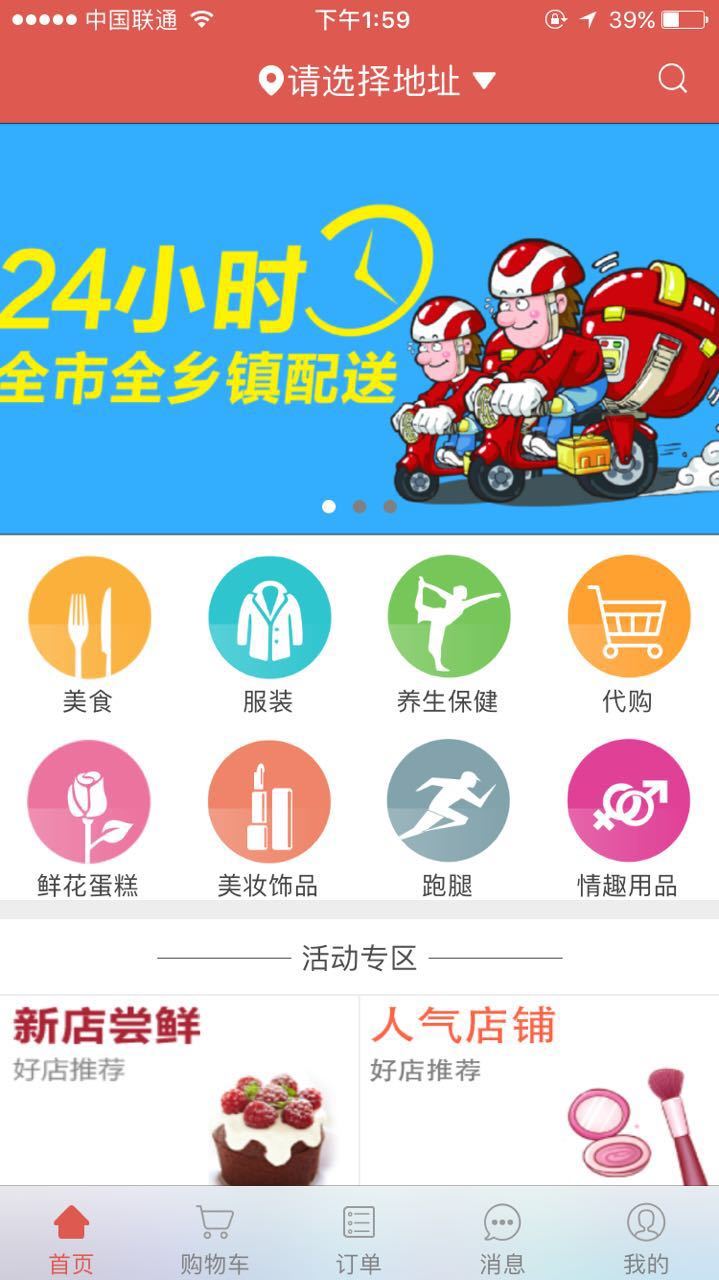Screen dimensions: 719x1280
Task: Open the search magnifier icon
Action: pyautogui.click(x=673, y=79)
